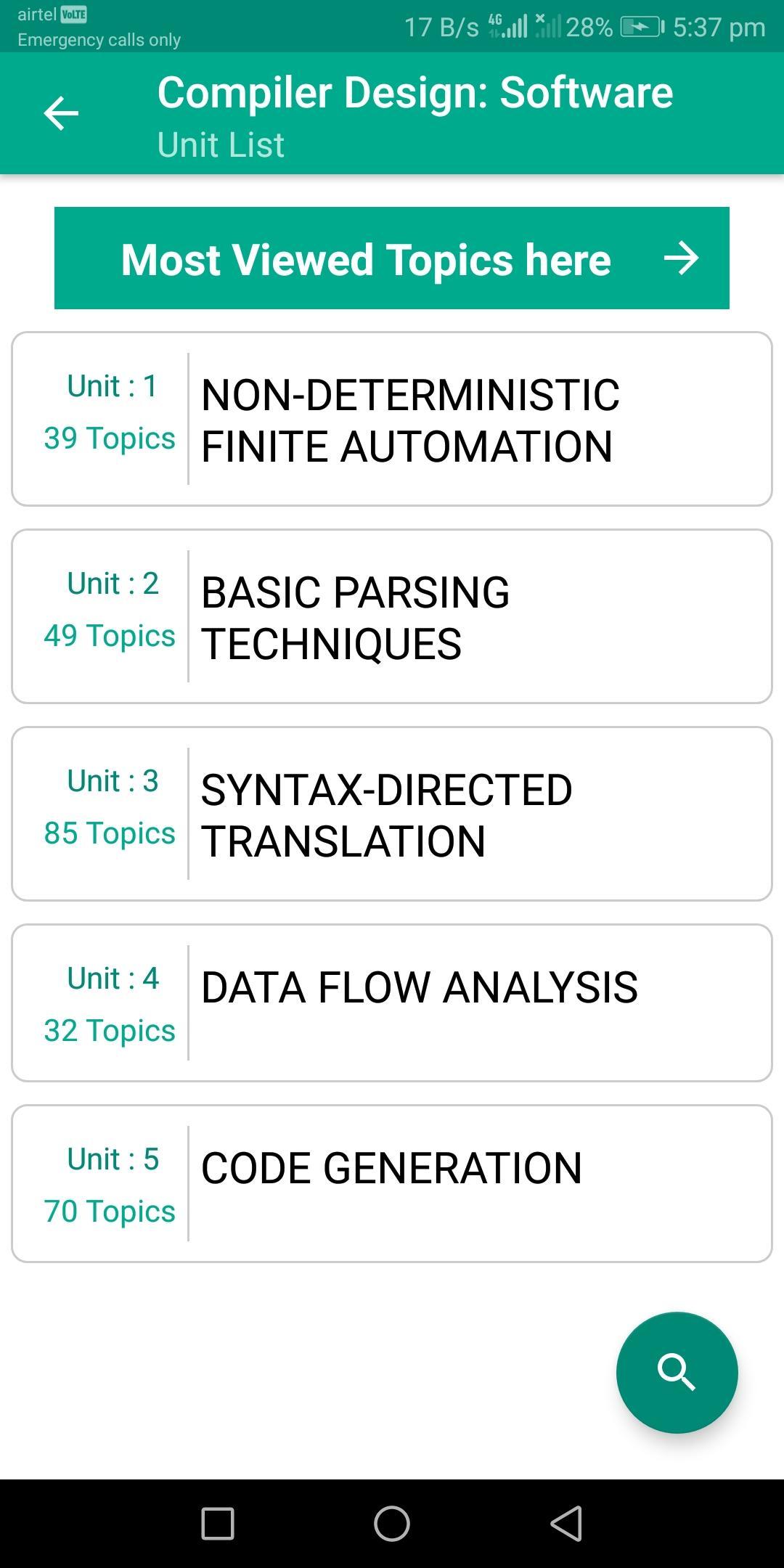Screen dimensions: 784x1568
Task: Open Unit 2 Basic Parsing Techniques
Action: 392,616
